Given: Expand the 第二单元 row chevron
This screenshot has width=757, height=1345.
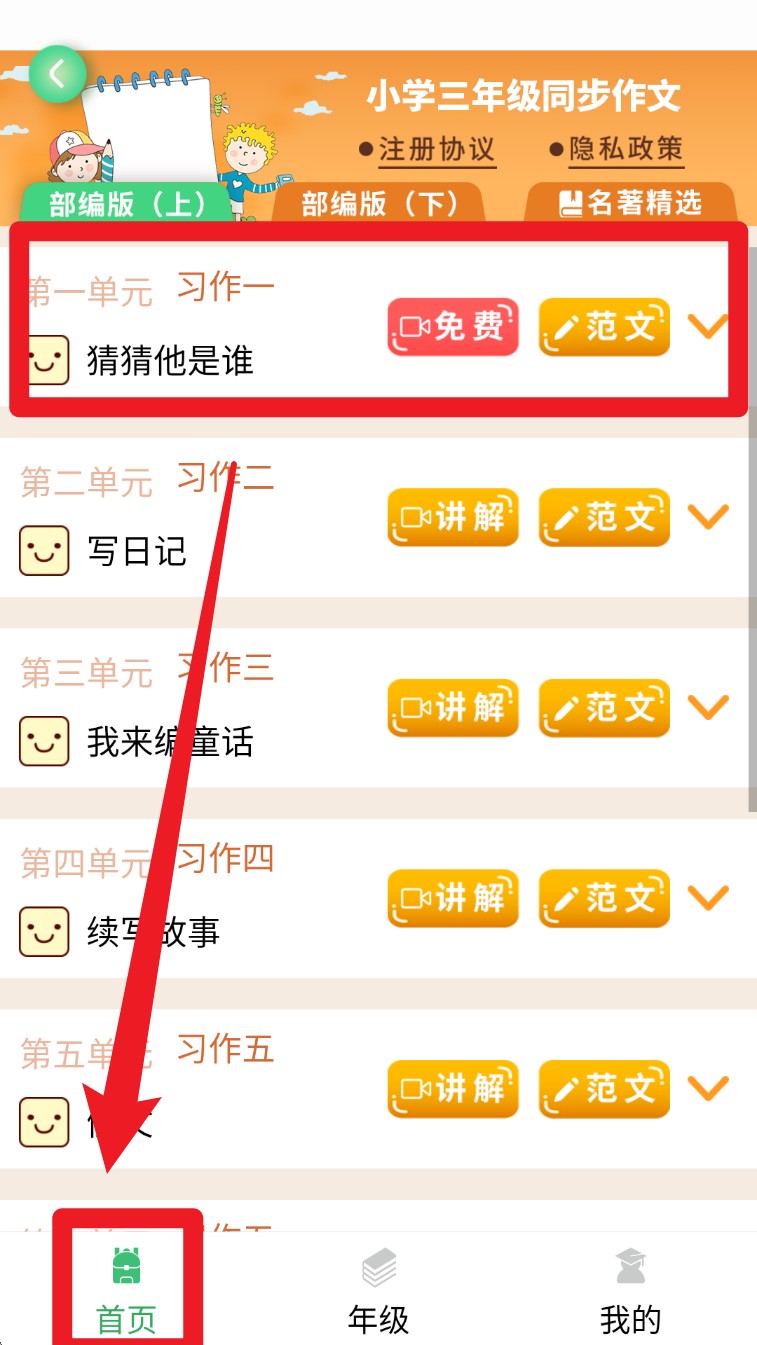Looking at the screenshot, I should pos(708,516).
